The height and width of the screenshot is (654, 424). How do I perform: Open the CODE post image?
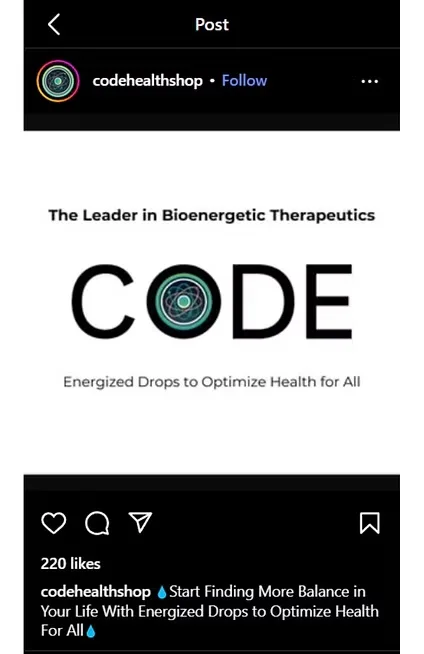pos(212,302)
